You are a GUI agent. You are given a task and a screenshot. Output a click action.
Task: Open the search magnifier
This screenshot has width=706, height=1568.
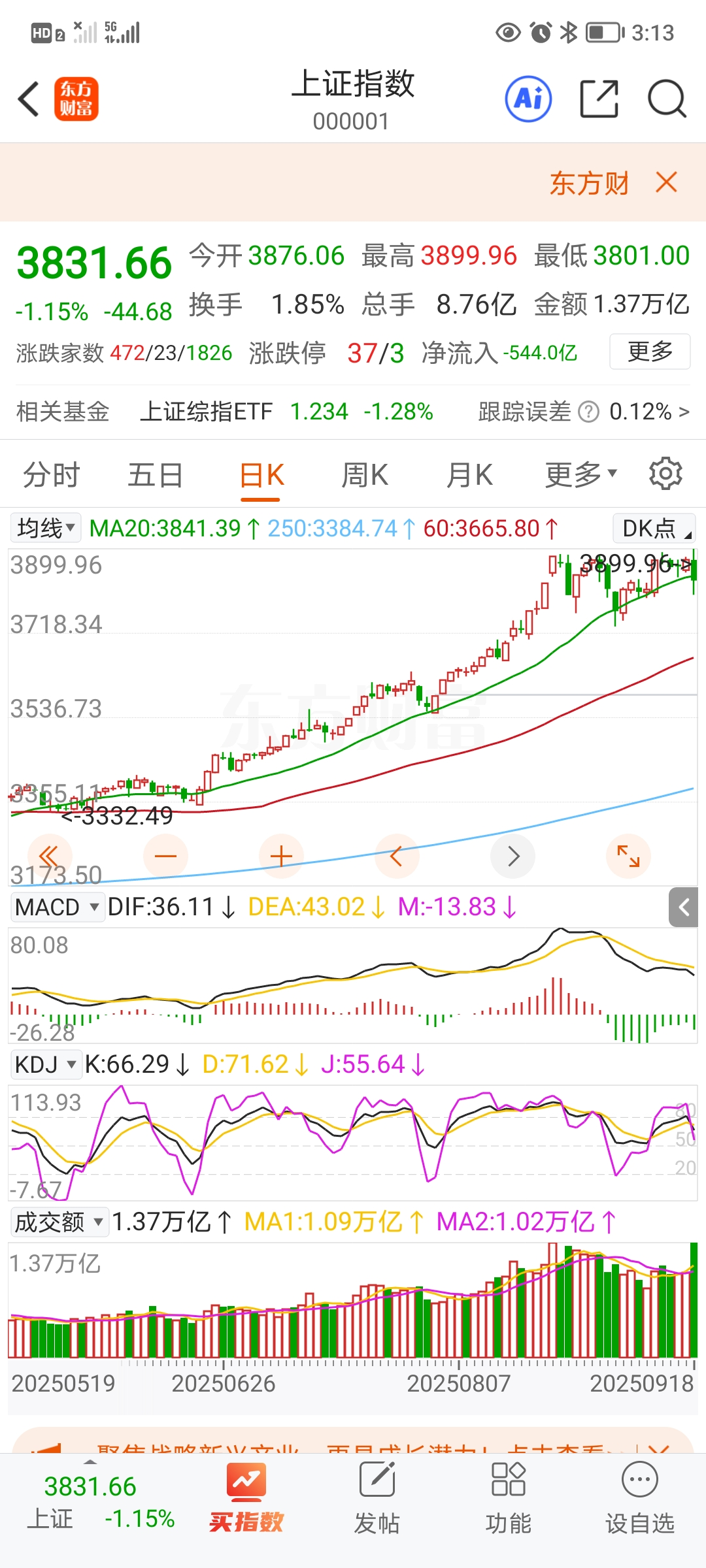tap(666, 99)
